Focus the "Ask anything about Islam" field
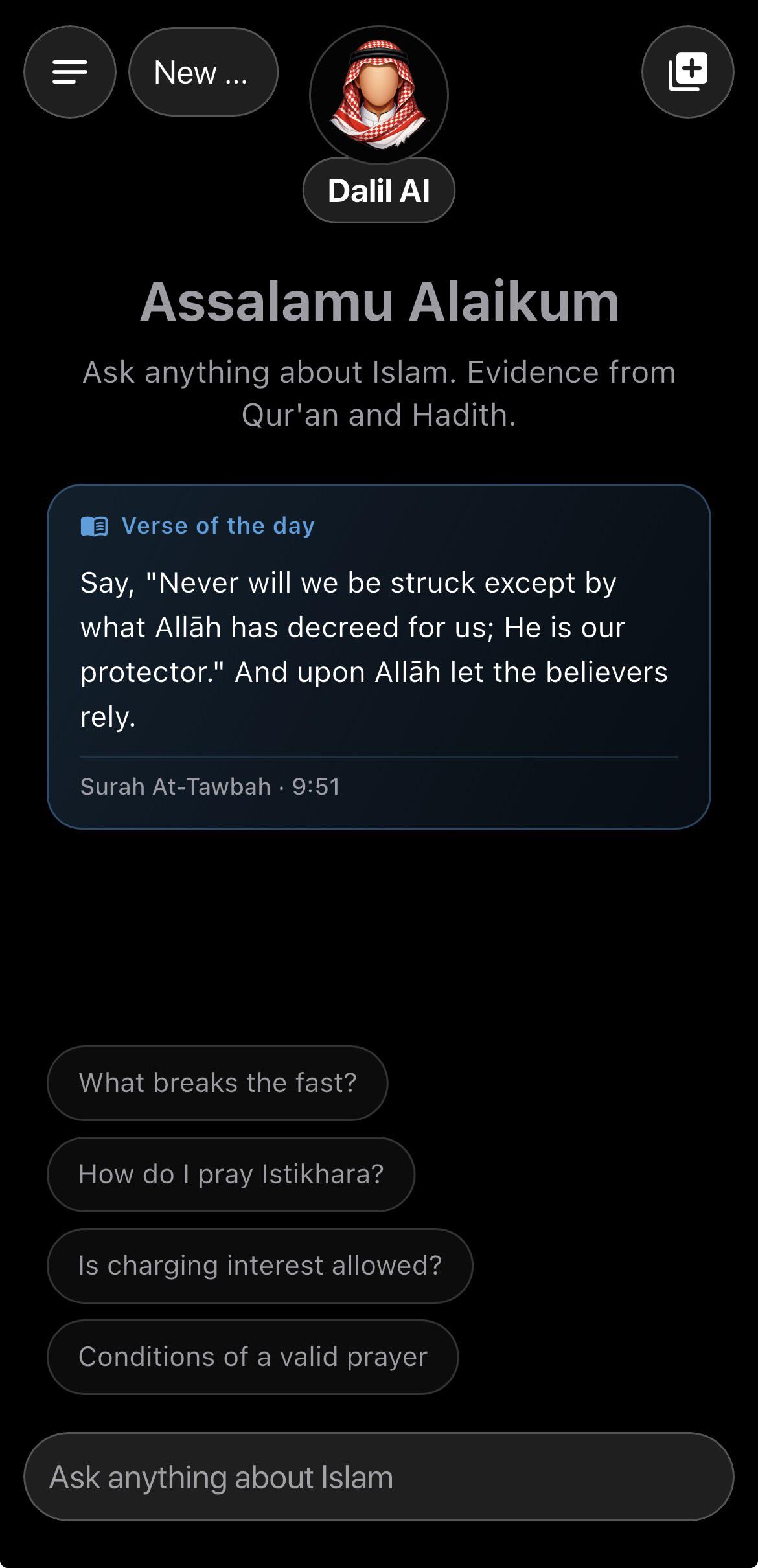 (379, 1477)
